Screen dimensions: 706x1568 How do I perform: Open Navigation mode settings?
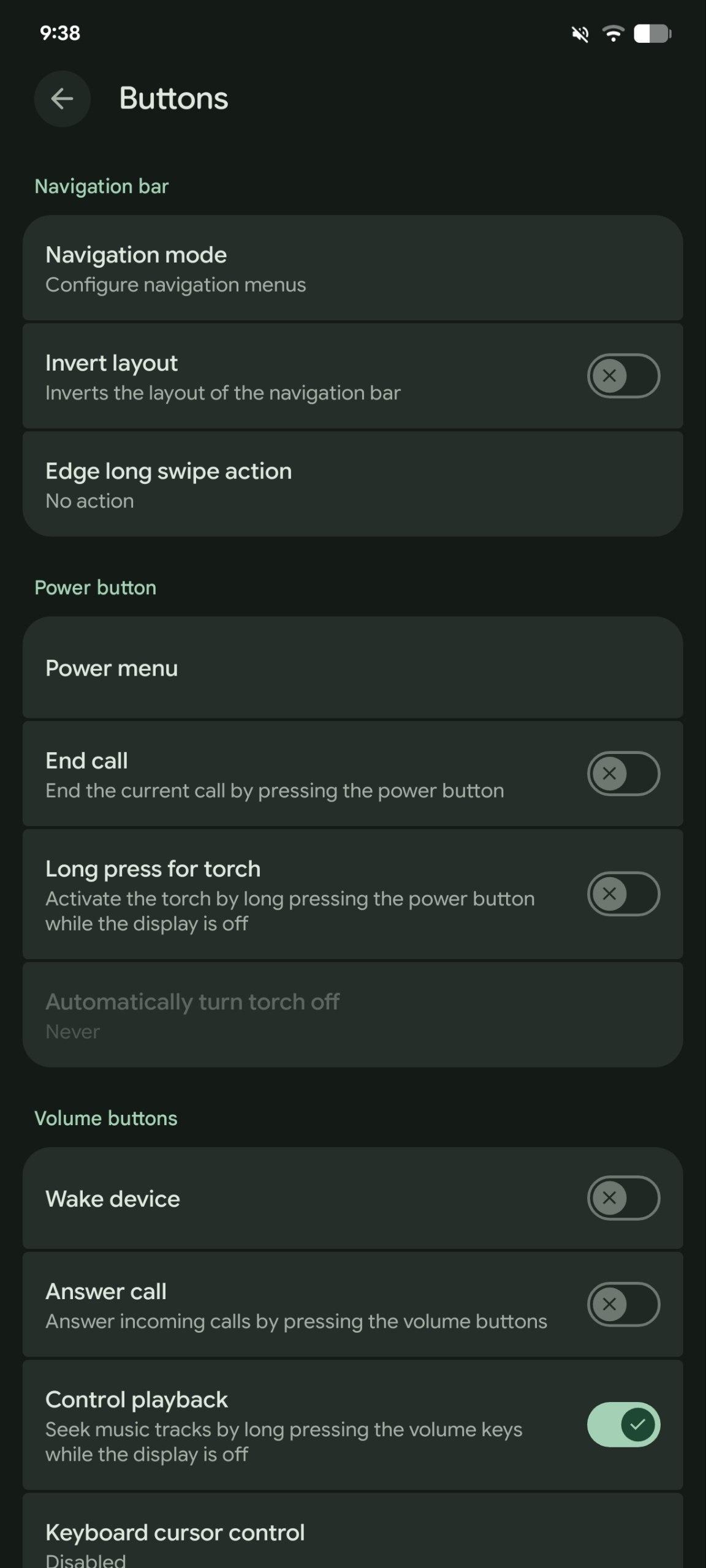(352, 268)
